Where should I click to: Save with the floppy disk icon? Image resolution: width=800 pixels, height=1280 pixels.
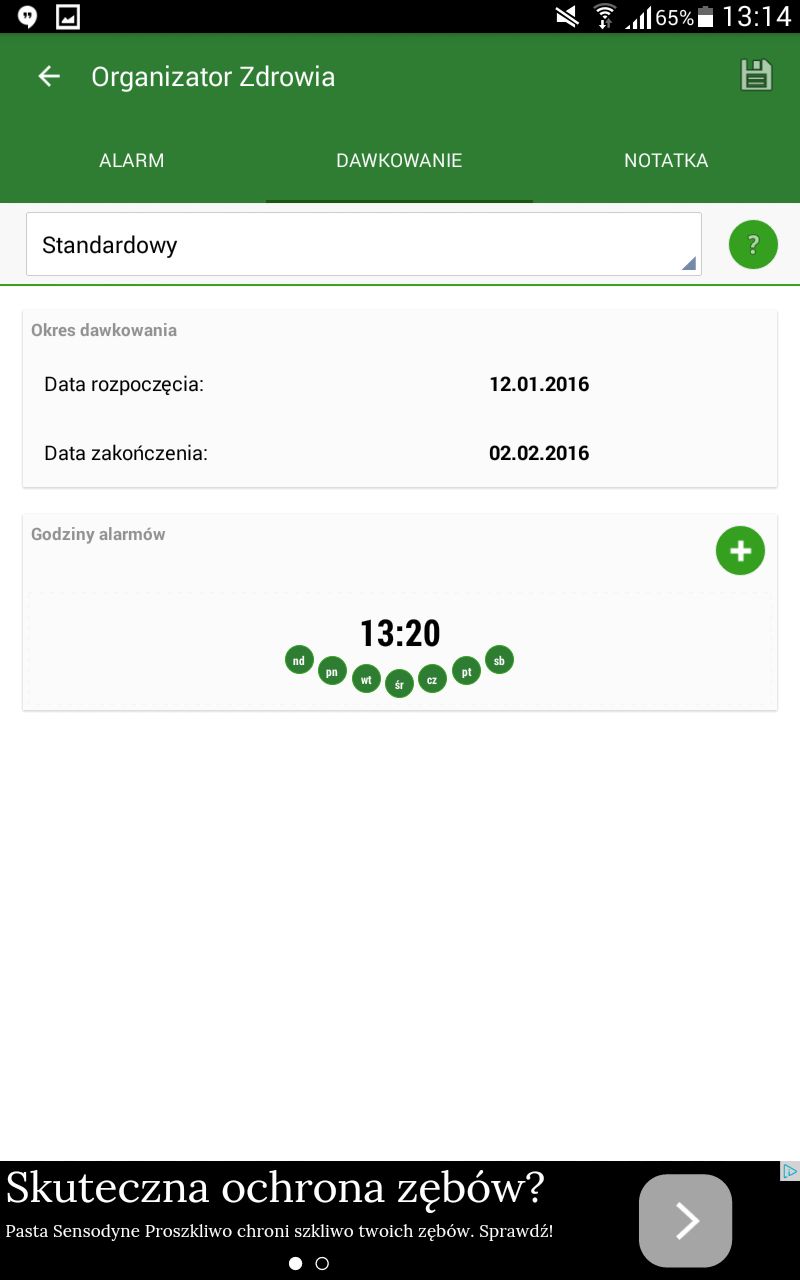tap(756, 76)
